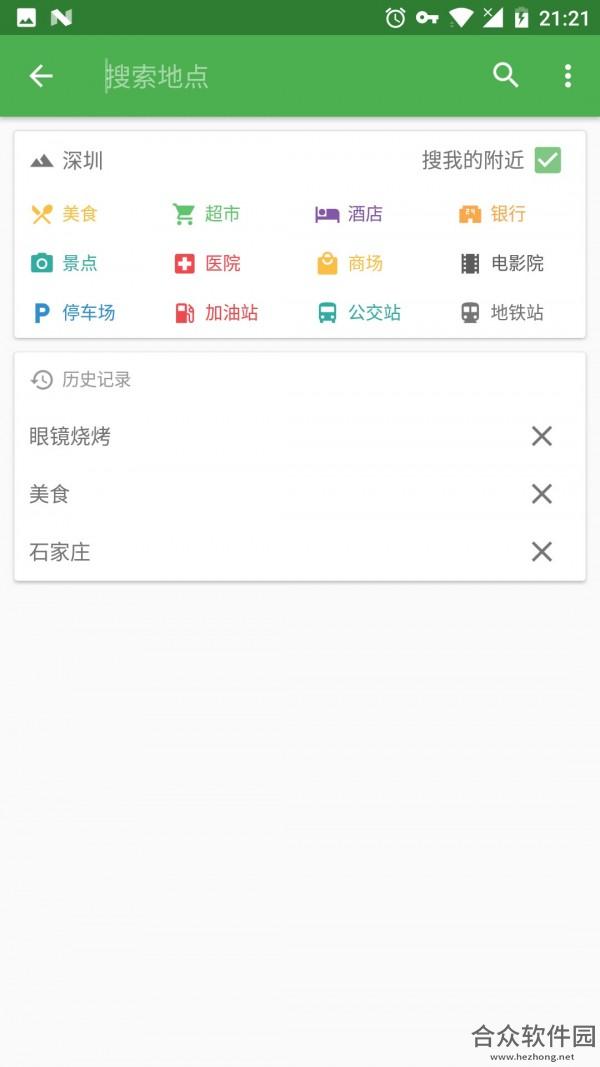The image size is (600, 1067).
Task: Search nearby 银行
Action: (x=493, y=214)
